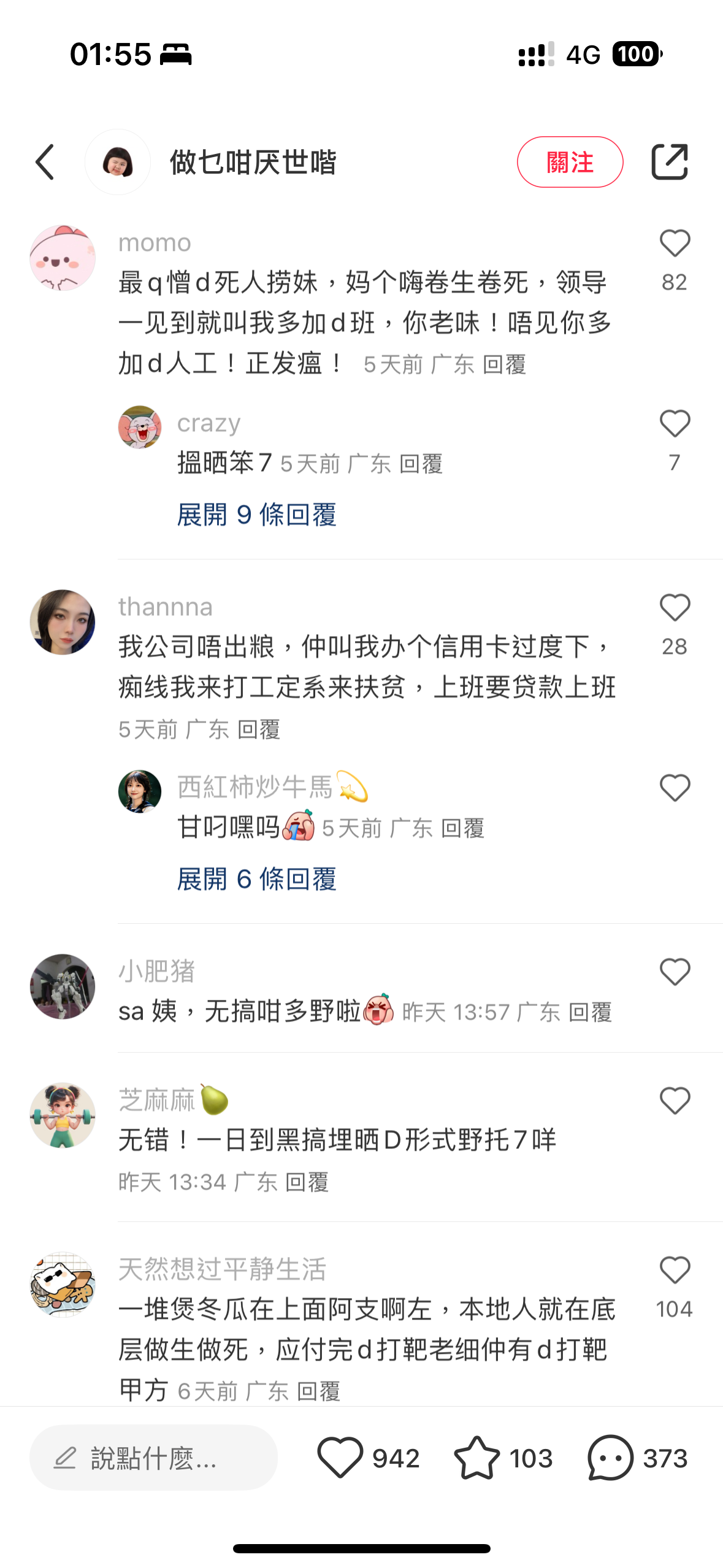The image size is (723, 1568).
Task: Like the post with the bottom heart icon
Action: pyautogui.click(x=340, y=1458)
